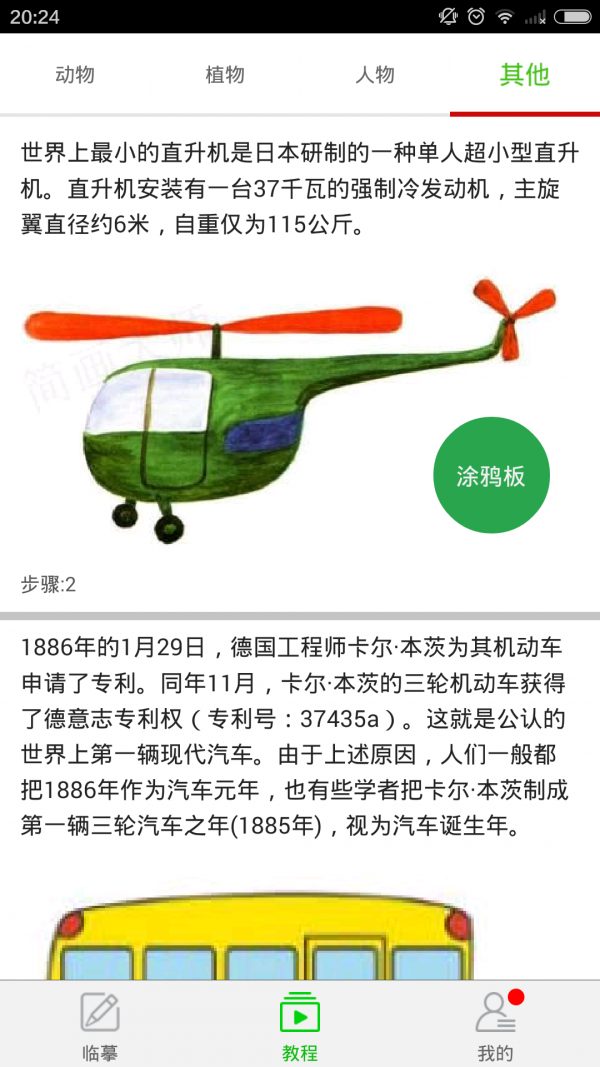Switch to the 动物 tab
Screen dimensions: 600x1067
pos(75,75)
